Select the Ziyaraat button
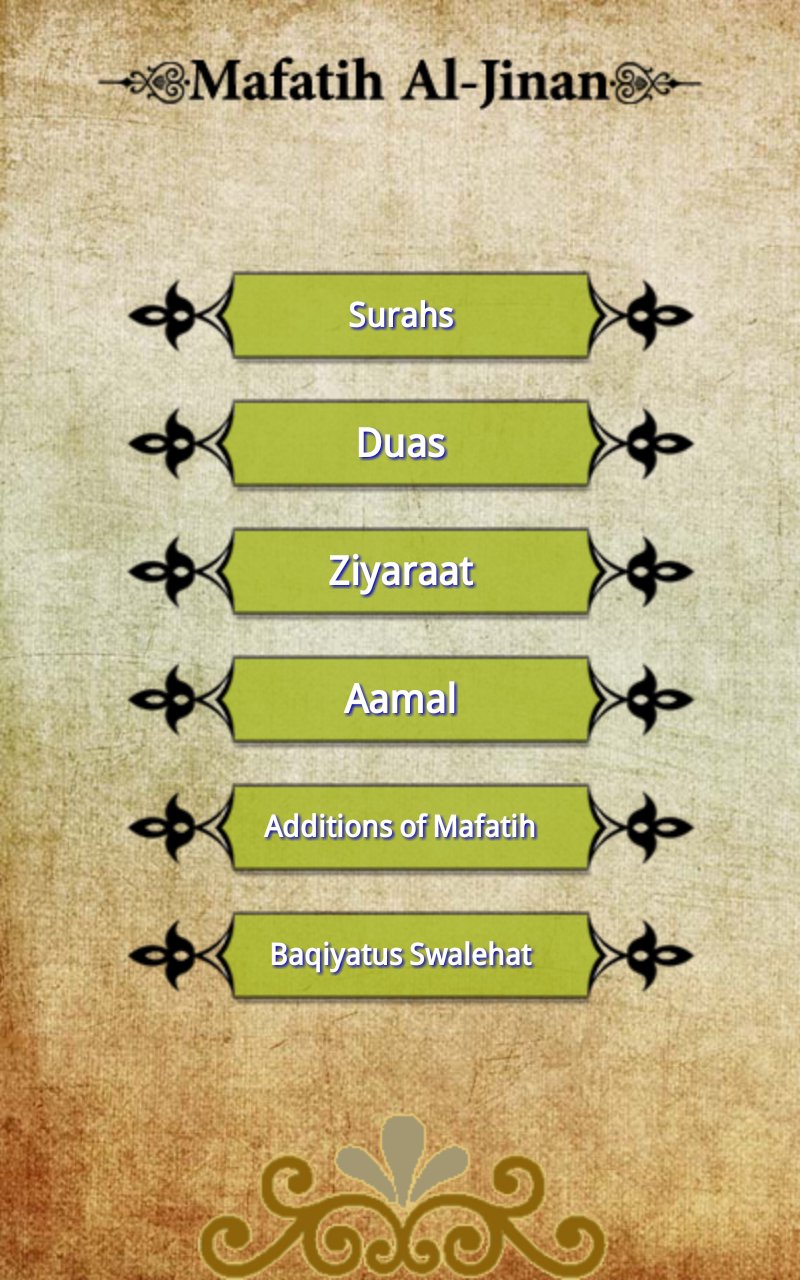Image resolution: width=800 pixels, height=1280 pixels. (401, 571)
